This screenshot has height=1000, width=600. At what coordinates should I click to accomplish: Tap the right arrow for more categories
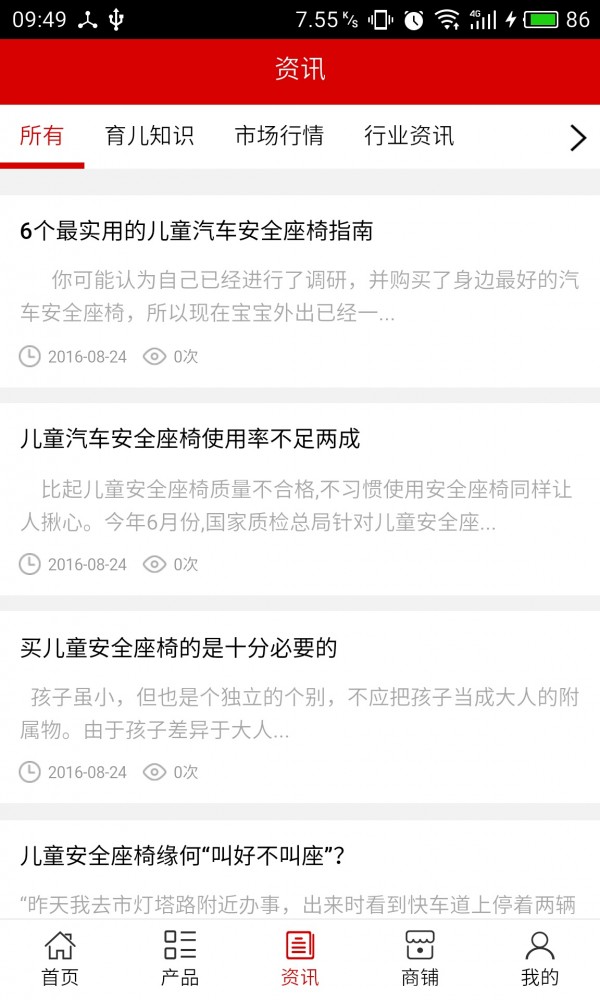point(577,138)
